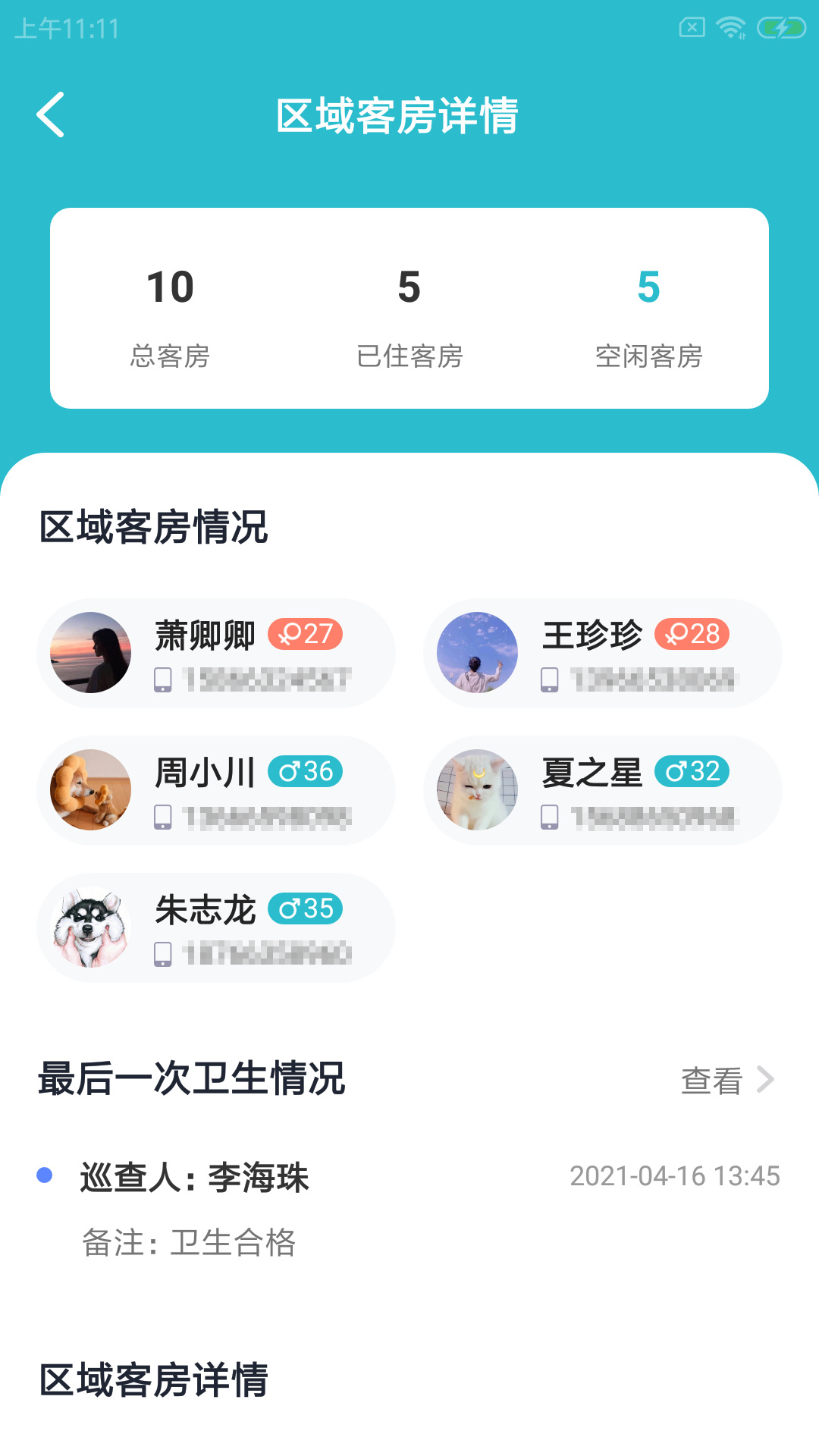Tap the back arrow to return
The width and height of the screenshot is (819, 1456).
point(51,115)
